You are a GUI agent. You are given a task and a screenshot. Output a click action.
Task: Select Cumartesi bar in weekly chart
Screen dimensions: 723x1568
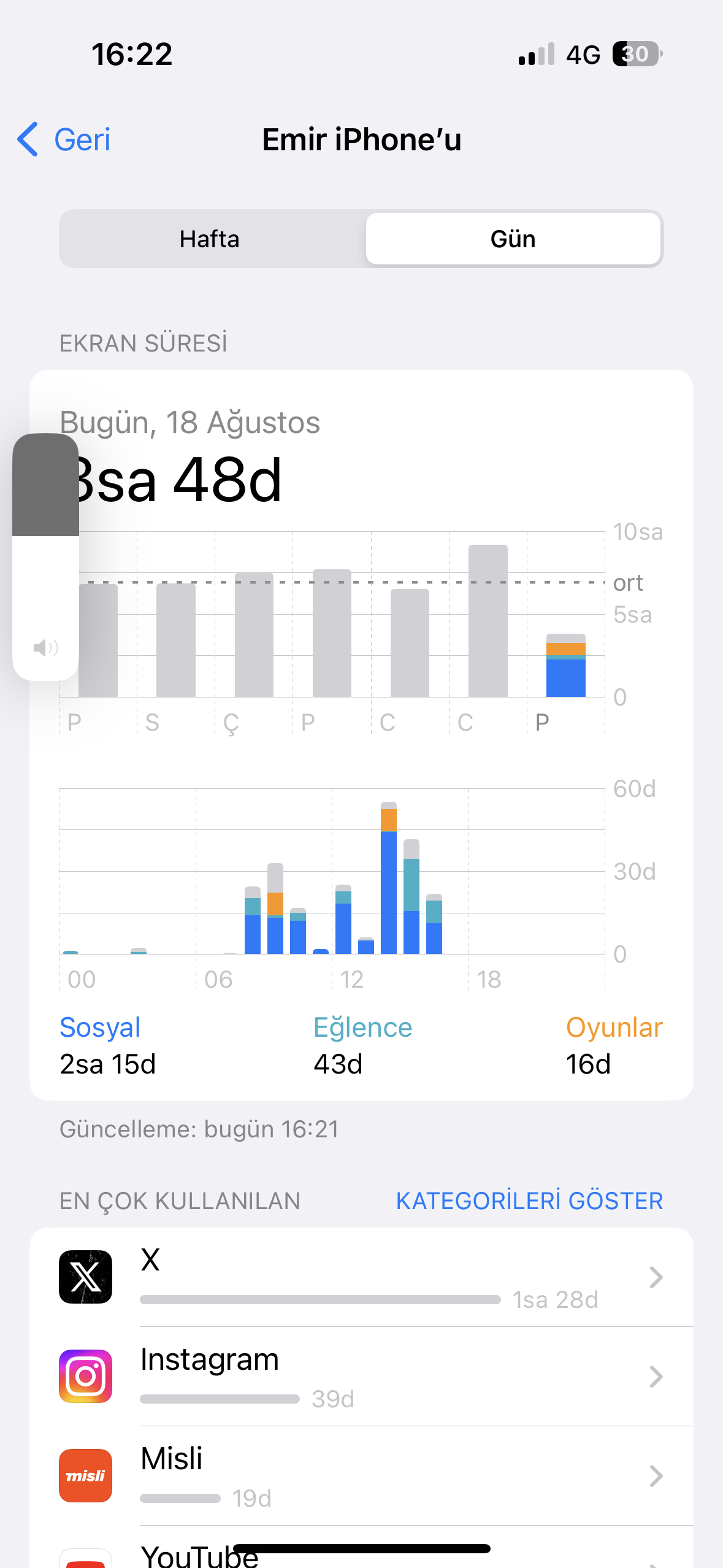point(488,621)
